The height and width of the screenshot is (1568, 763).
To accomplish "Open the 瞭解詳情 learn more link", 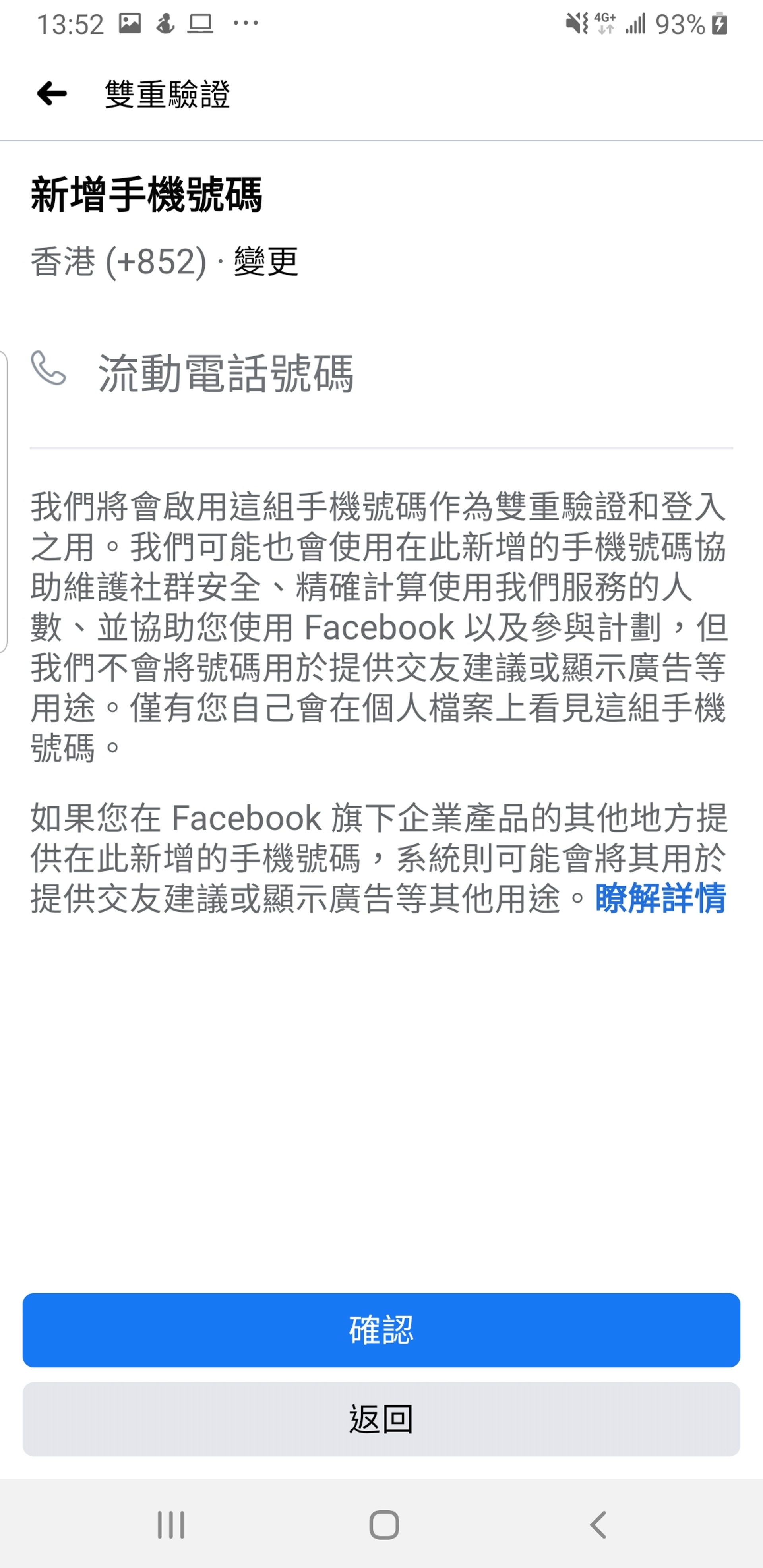I will 660,898.
